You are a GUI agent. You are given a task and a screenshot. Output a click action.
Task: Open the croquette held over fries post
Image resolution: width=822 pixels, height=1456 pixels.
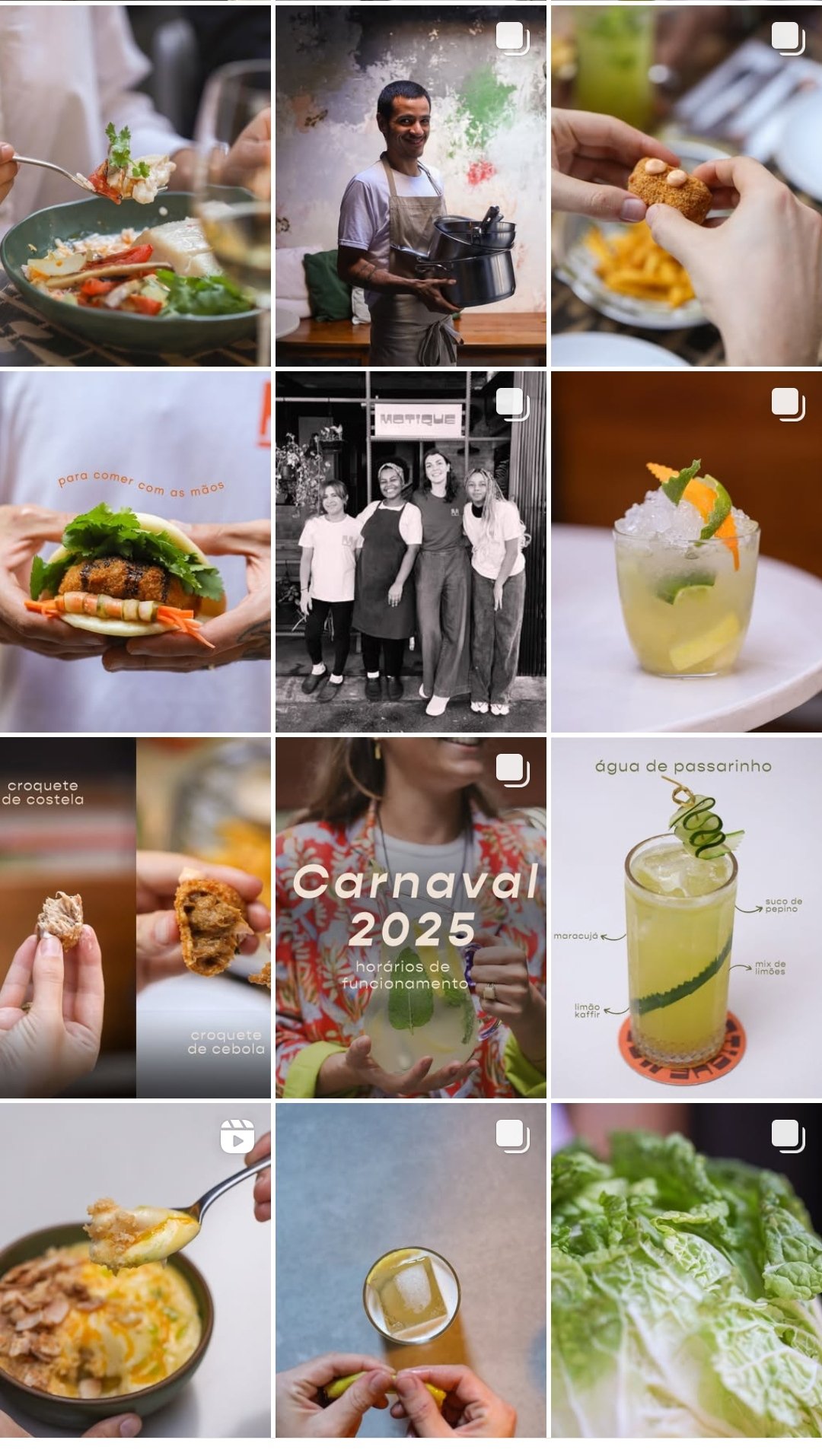[x=686, y=186]
